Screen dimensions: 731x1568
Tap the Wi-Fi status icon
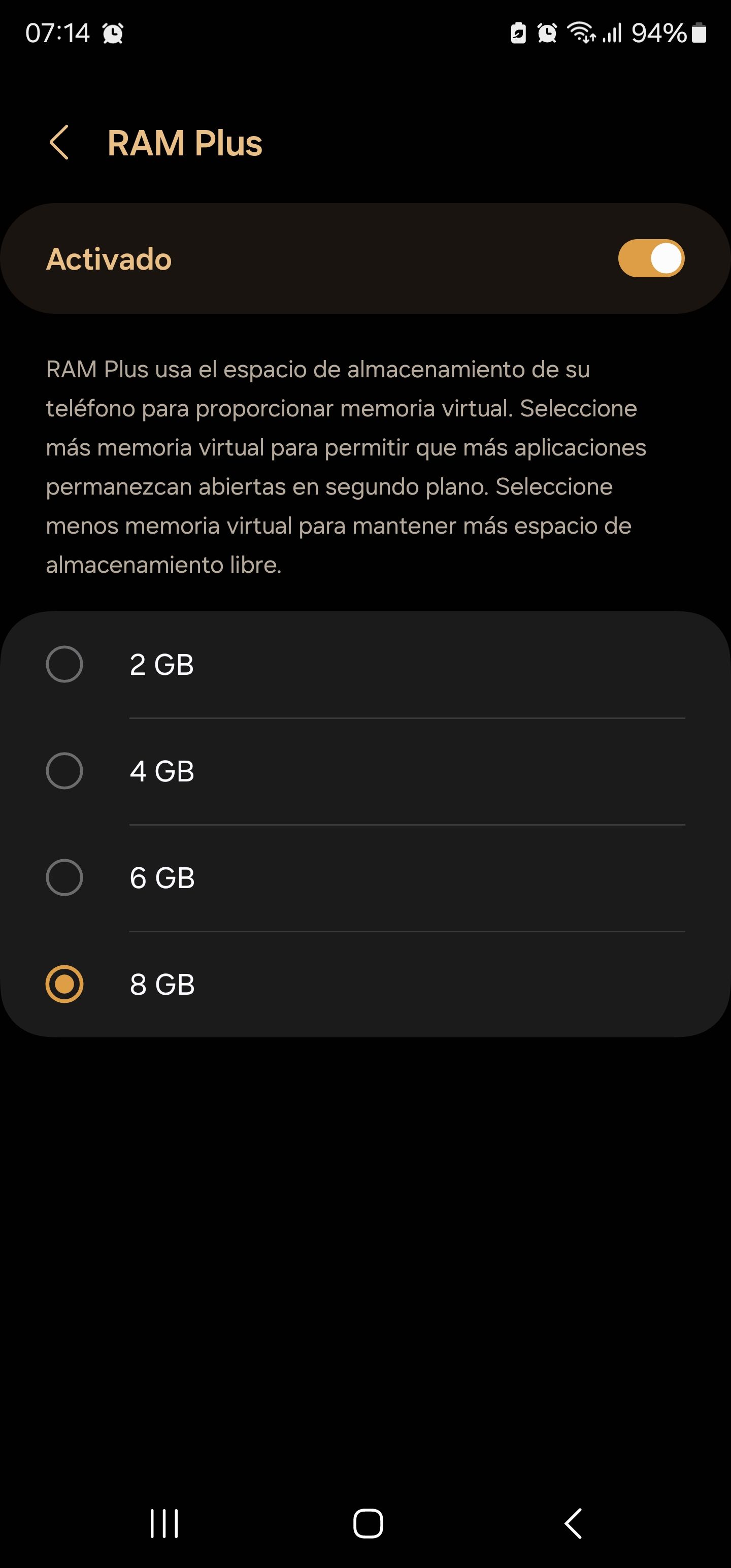(x=582, y=34)
